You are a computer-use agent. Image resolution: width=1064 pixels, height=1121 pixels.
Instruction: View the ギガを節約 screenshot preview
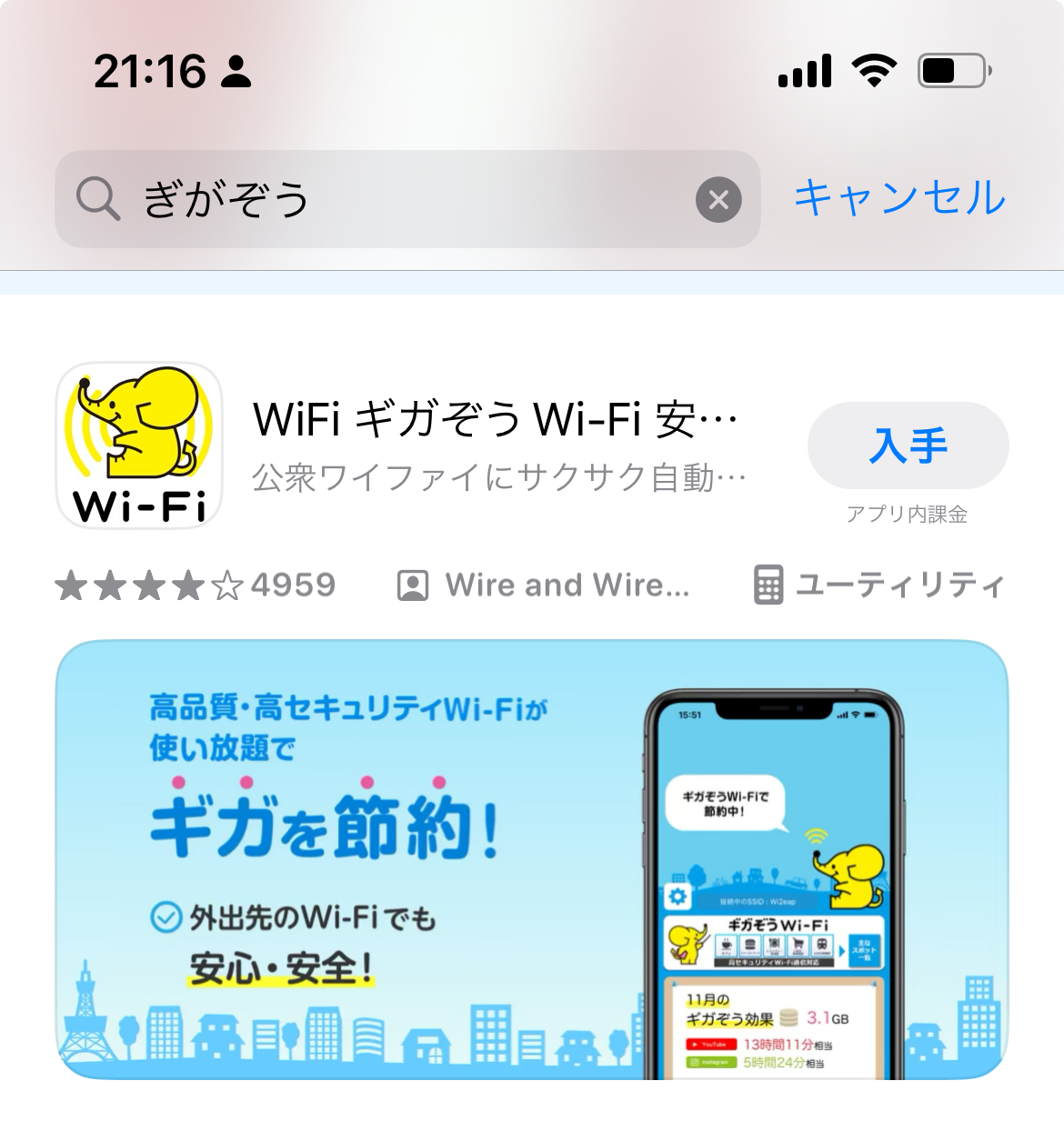click(x=531, y=859)
